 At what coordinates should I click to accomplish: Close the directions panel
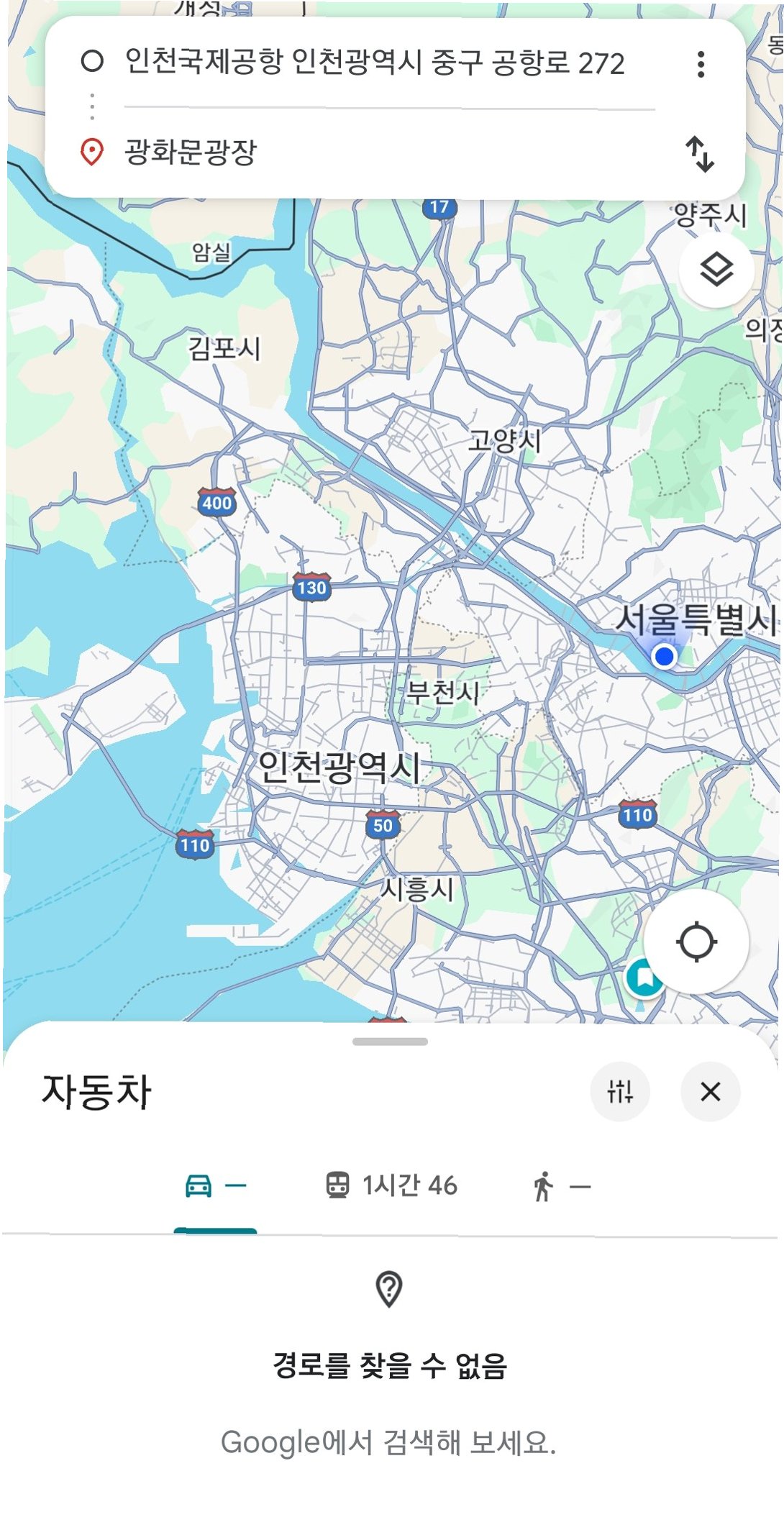(x=711, y=1091)
